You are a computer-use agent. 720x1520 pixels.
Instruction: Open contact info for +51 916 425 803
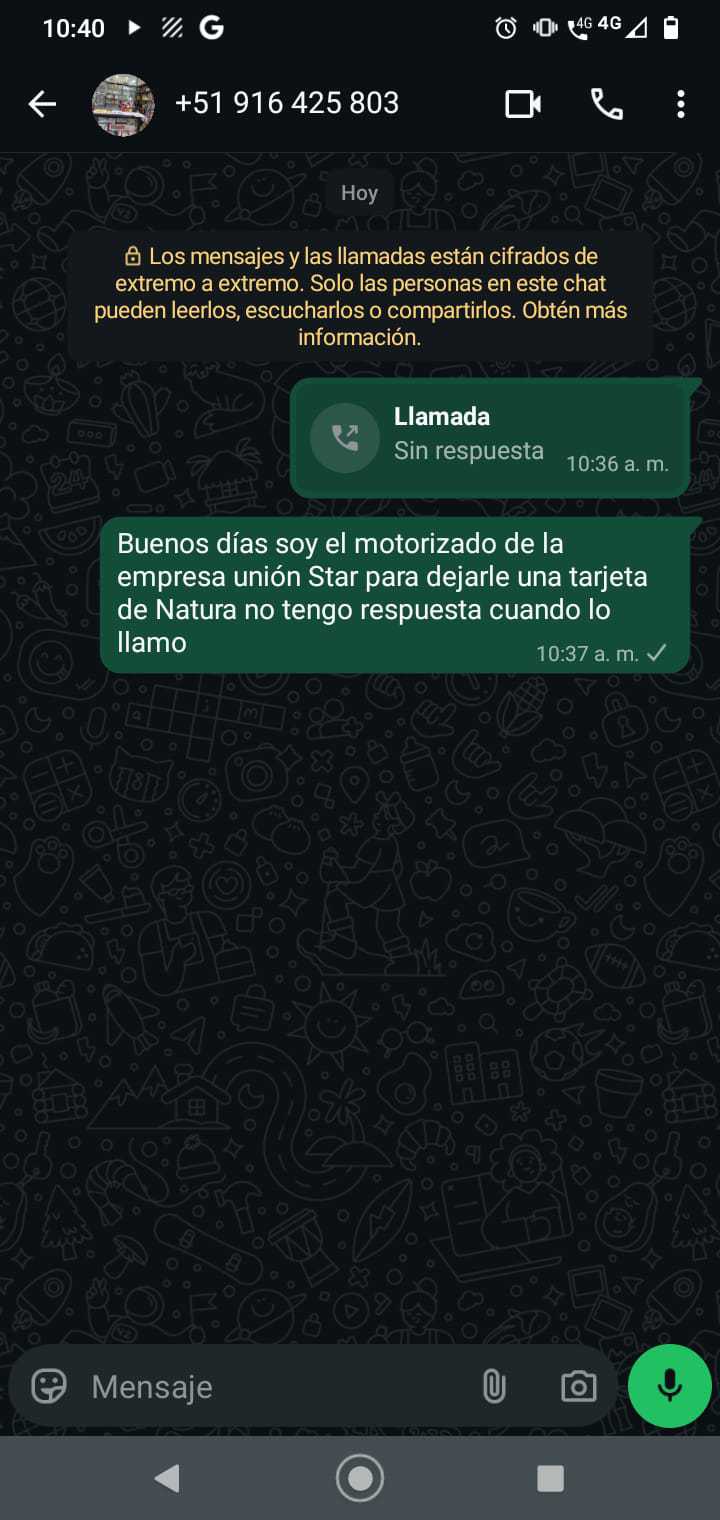tap(287, 104)
